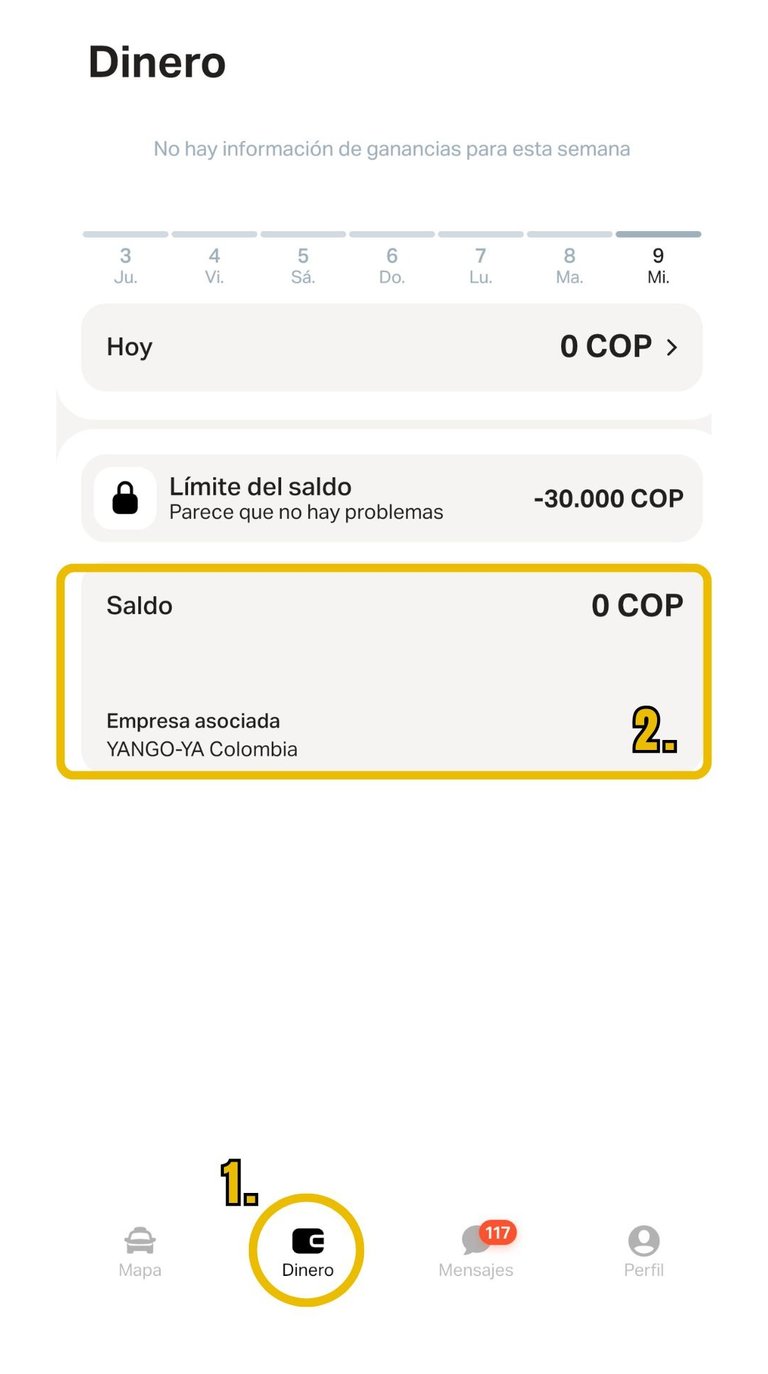768x1374 pixels.
Task: Choose day 4 Vi. in the week
Action: tap(214, 265)
